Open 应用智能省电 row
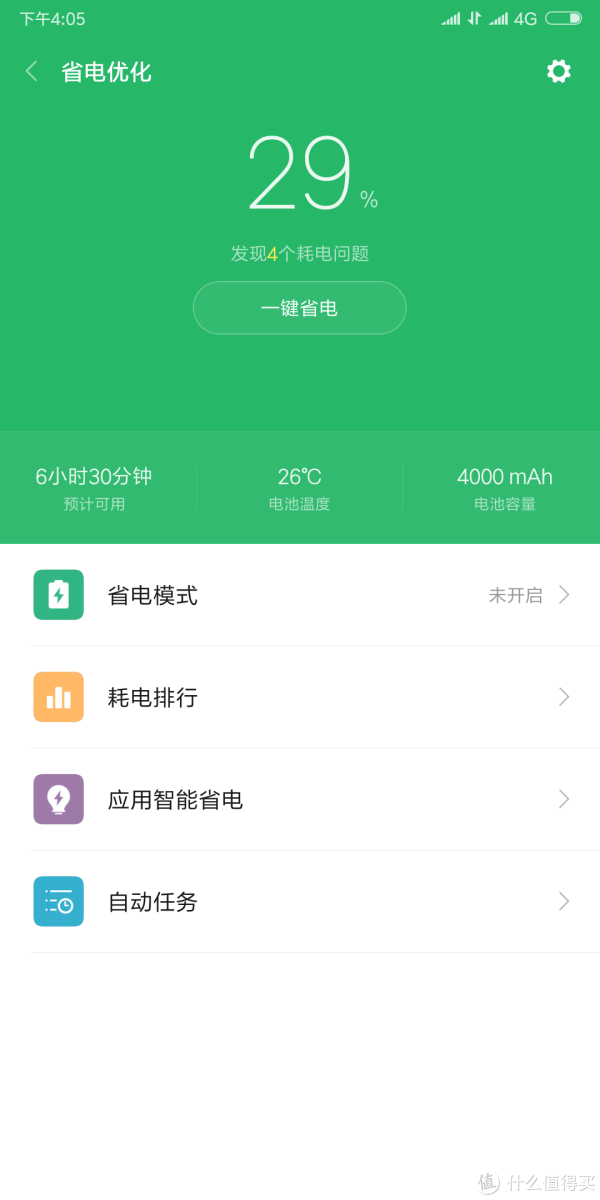 [x=300, y=799]
